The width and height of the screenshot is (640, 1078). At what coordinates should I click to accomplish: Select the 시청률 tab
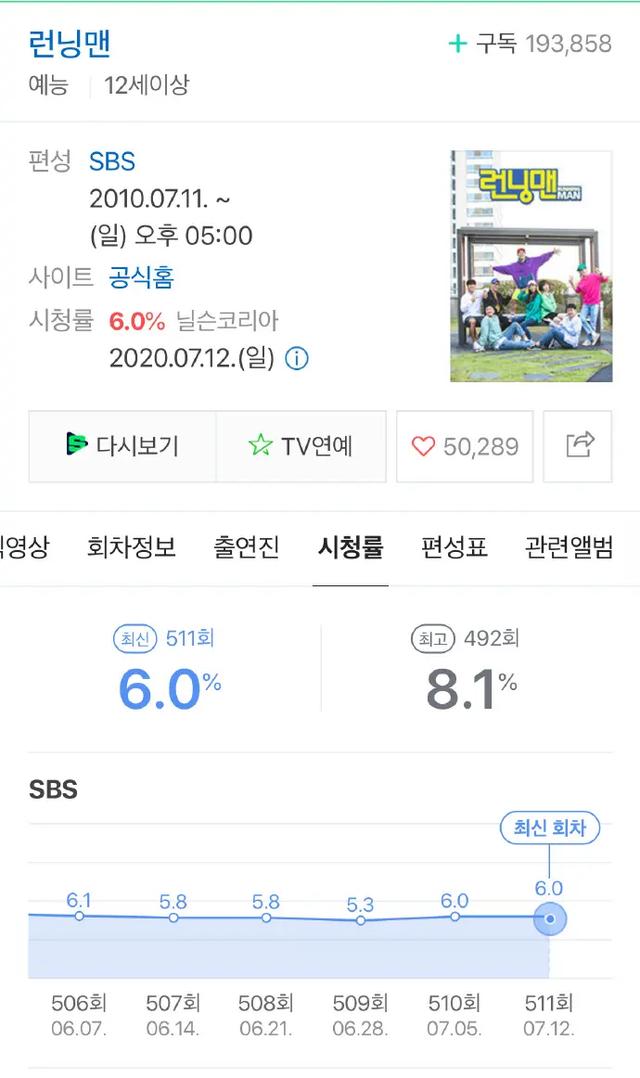click(350, 547)
